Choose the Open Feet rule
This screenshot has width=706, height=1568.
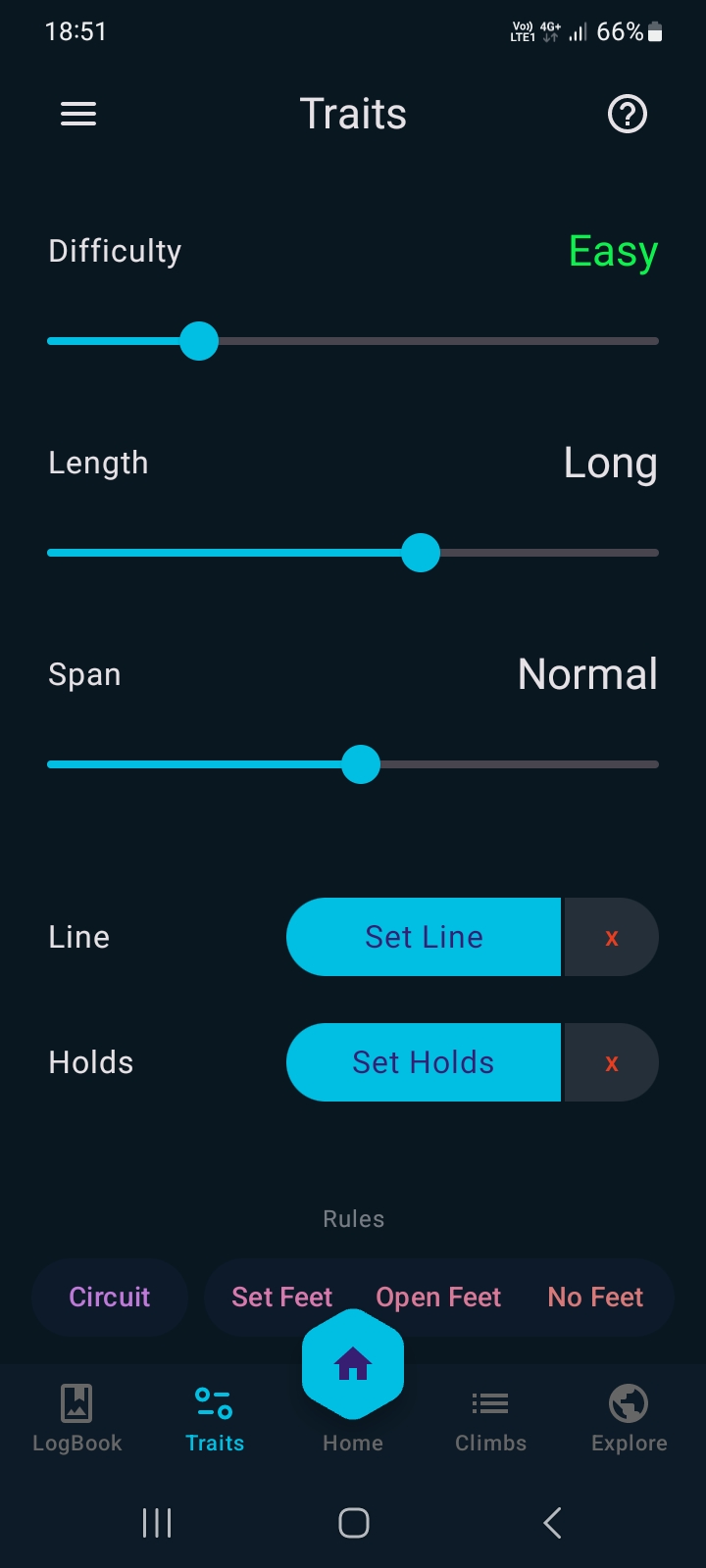pyautogui.click(x=438, y=1297)
